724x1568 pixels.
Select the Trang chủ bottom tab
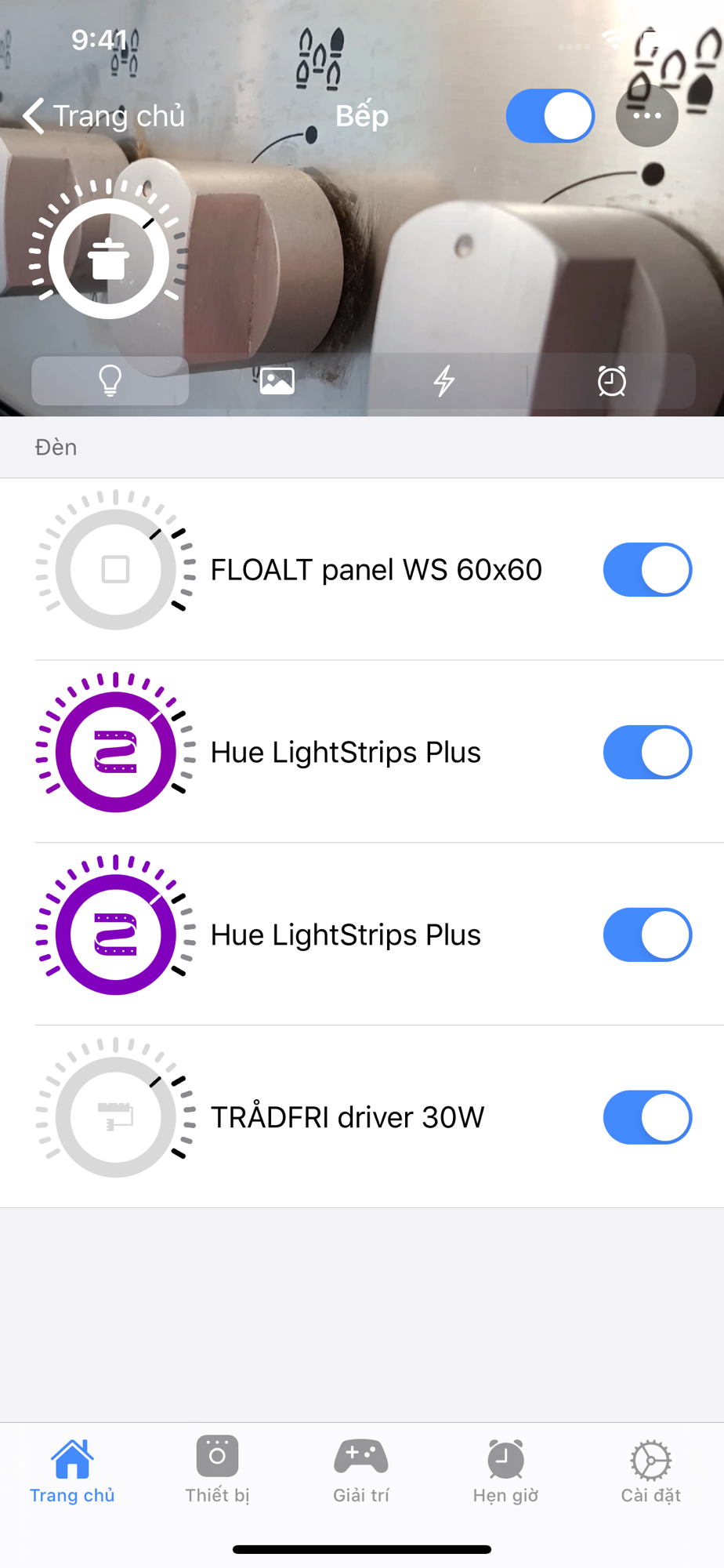pos(72,1469)
